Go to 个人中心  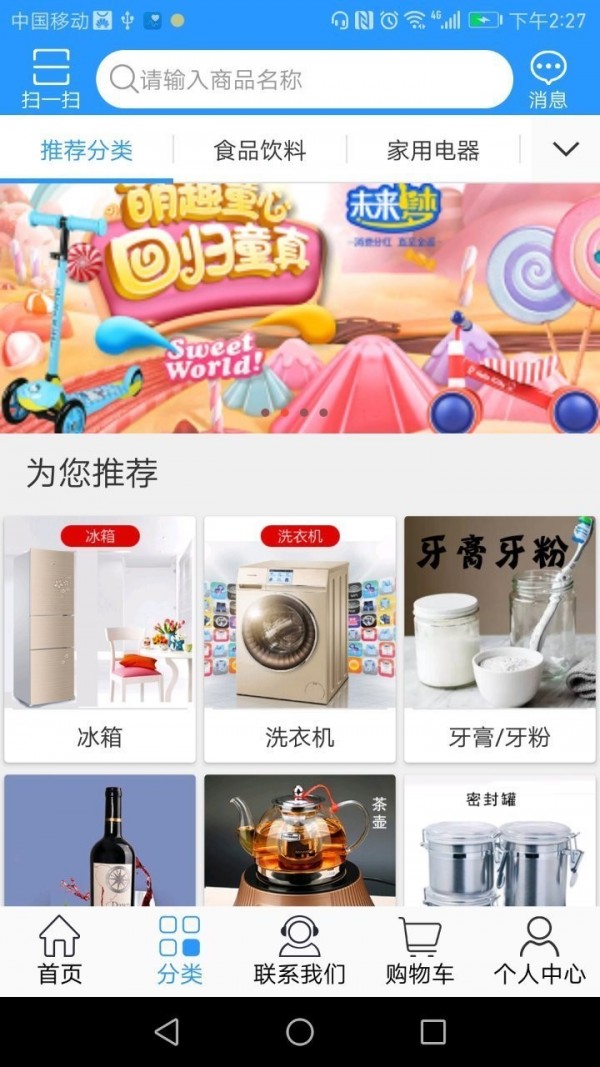click(539, 951)
